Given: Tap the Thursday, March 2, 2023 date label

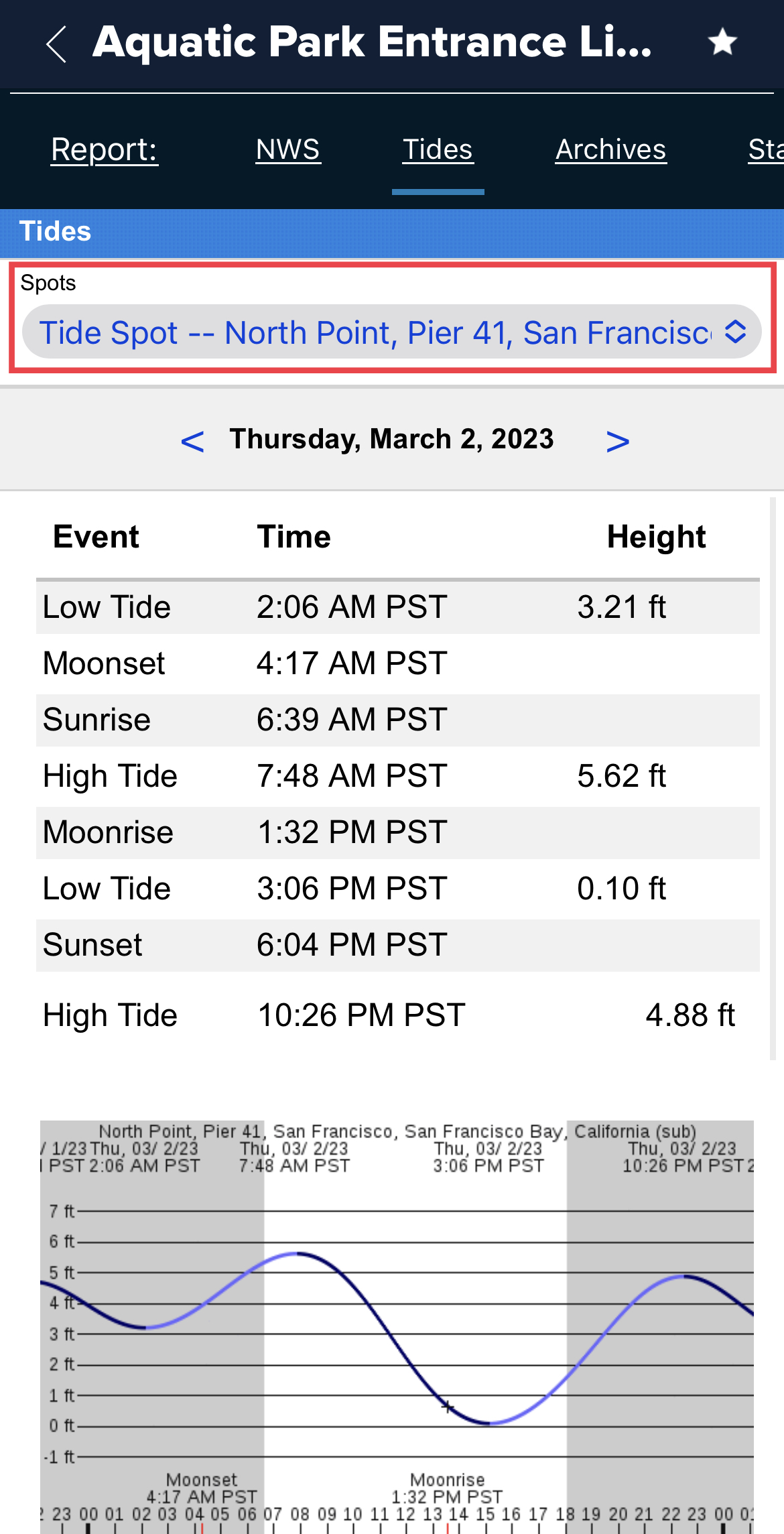Looking at the screenshot, I should tap(391, 439).
